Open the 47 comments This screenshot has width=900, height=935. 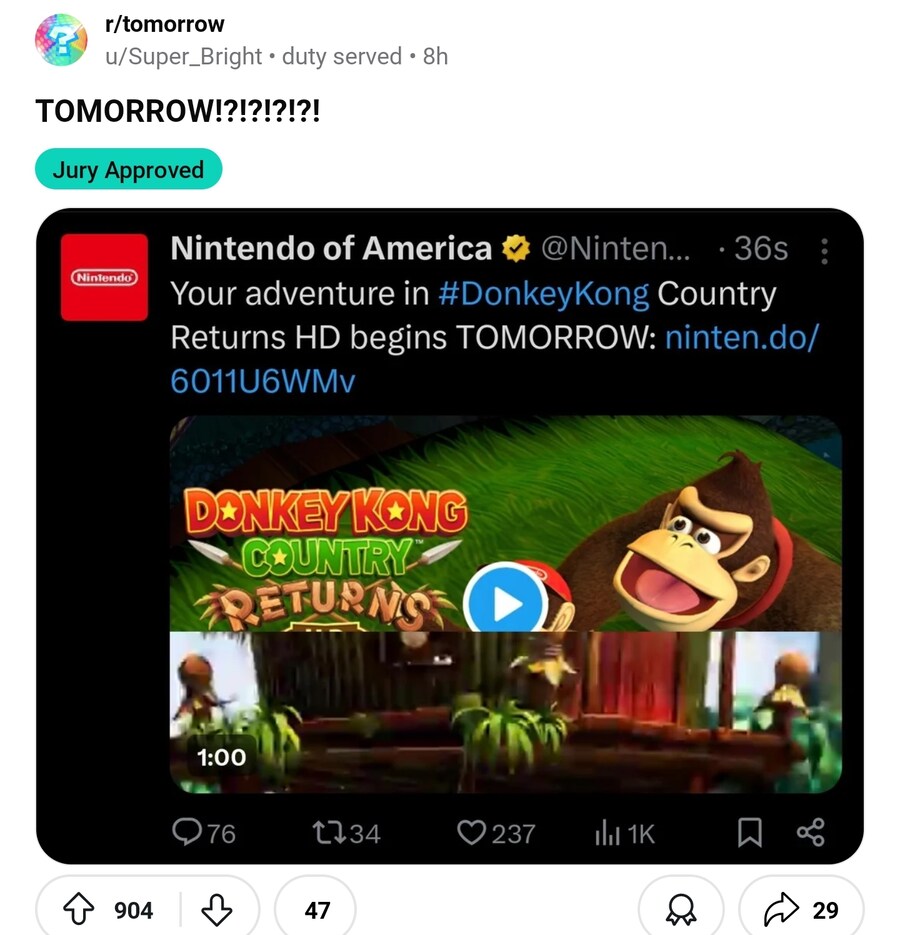(x=316, y=909)
